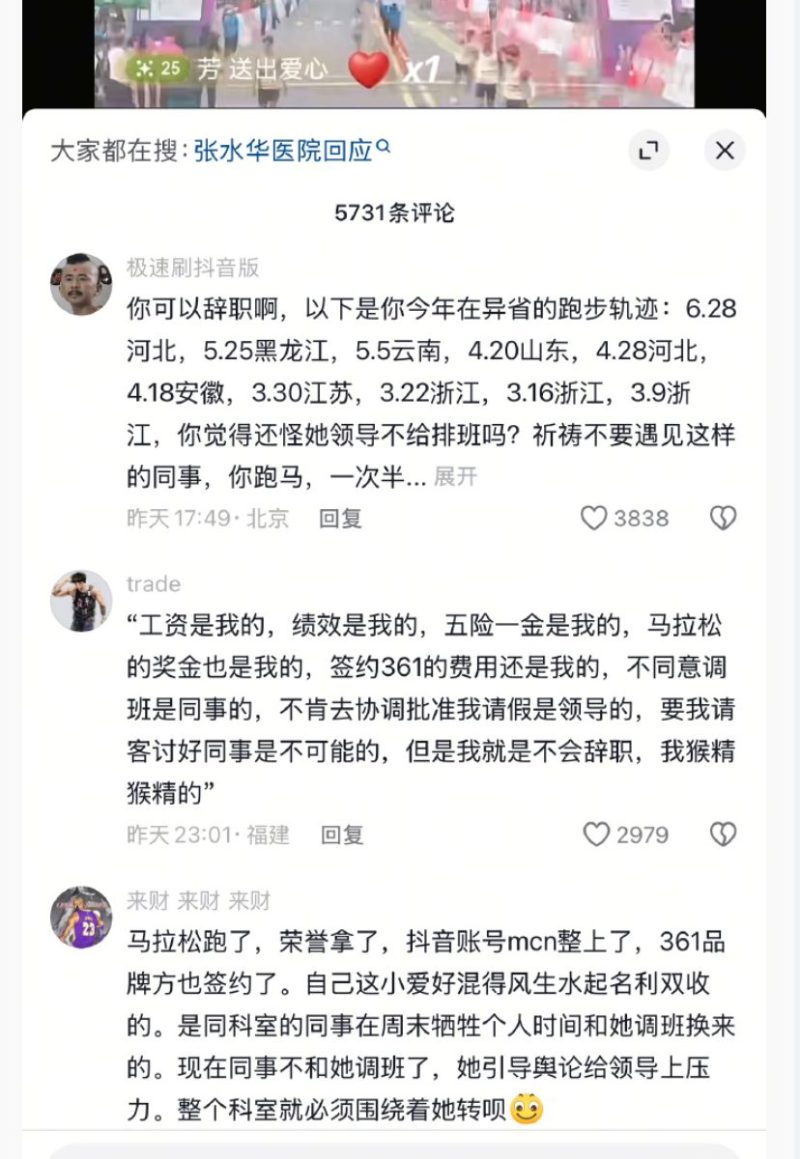Expand comments panel to full screen
This screenshot has width=800, height=1159.
(x=648, y=151)
